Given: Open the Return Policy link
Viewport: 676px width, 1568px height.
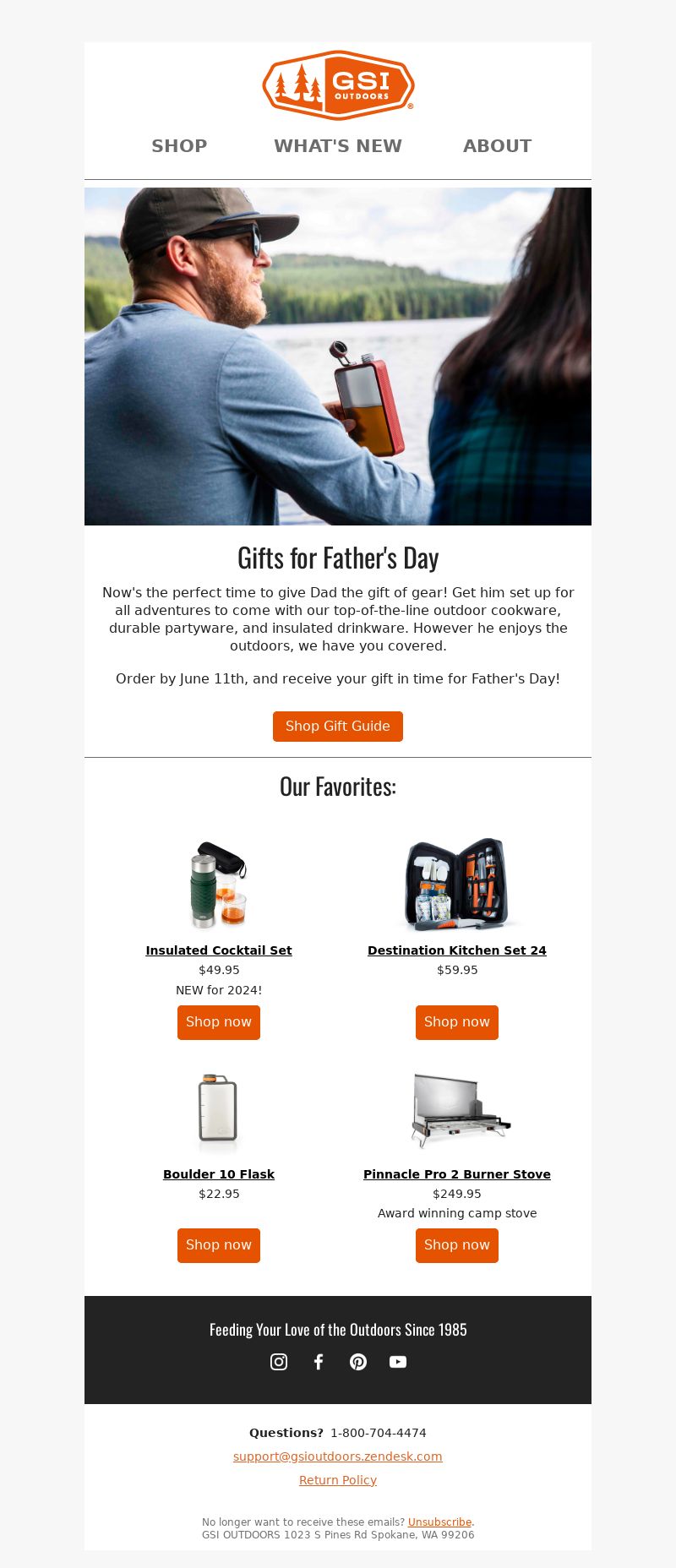Looking at the screenshot, I should click(338, 1480).
